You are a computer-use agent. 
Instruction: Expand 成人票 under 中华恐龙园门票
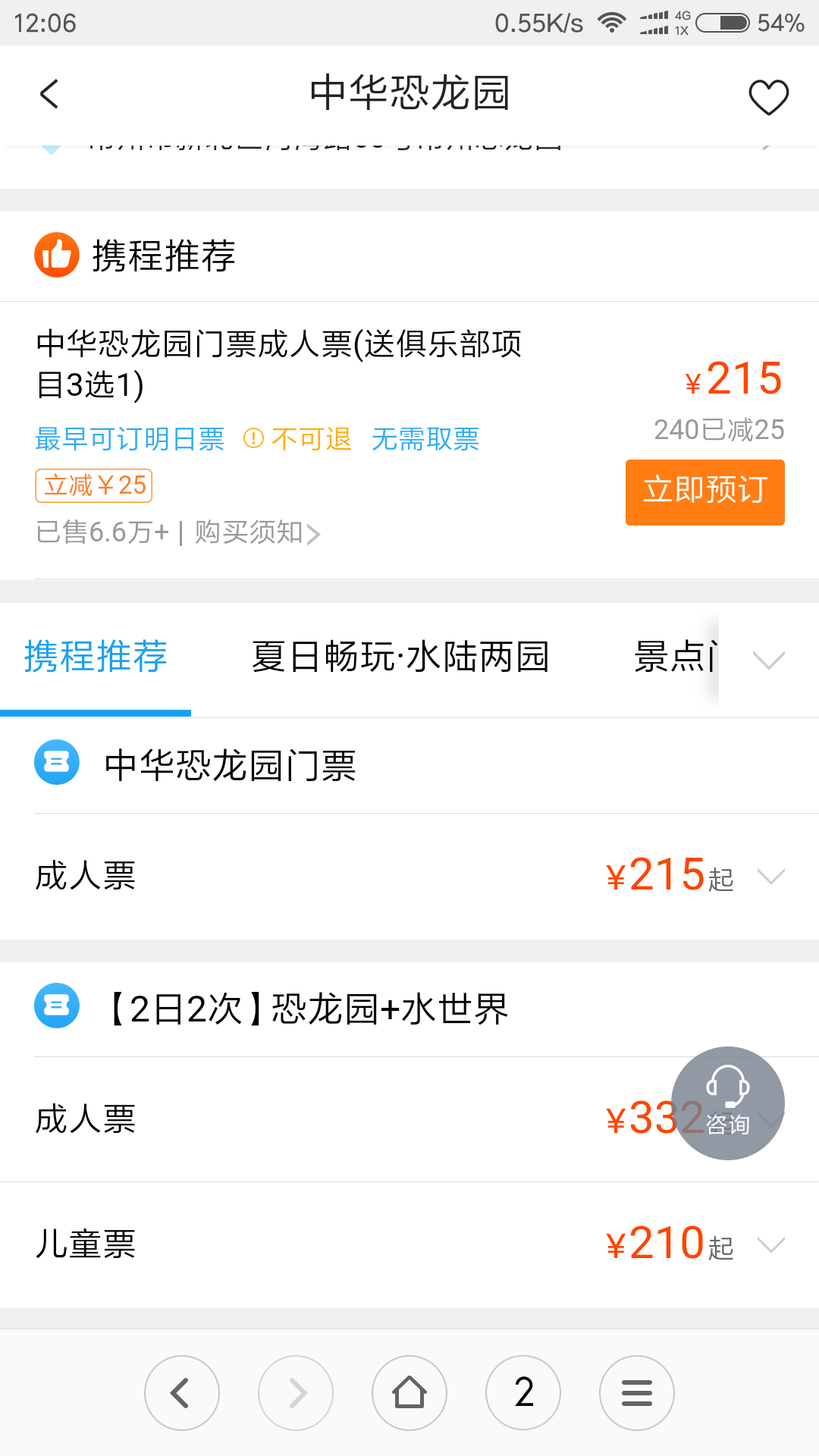coord(409,877)
